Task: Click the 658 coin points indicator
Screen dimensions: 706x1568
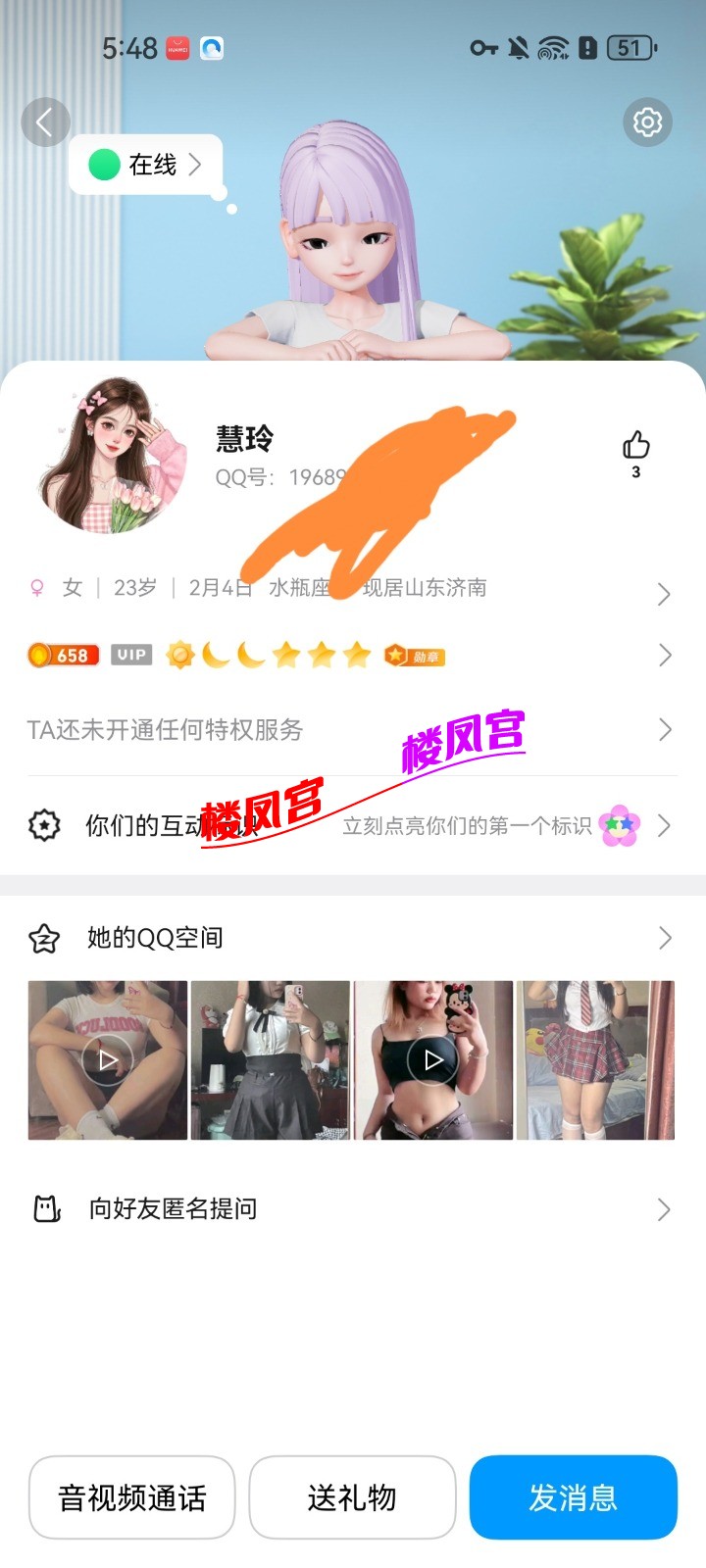Action: click(63, 654)
